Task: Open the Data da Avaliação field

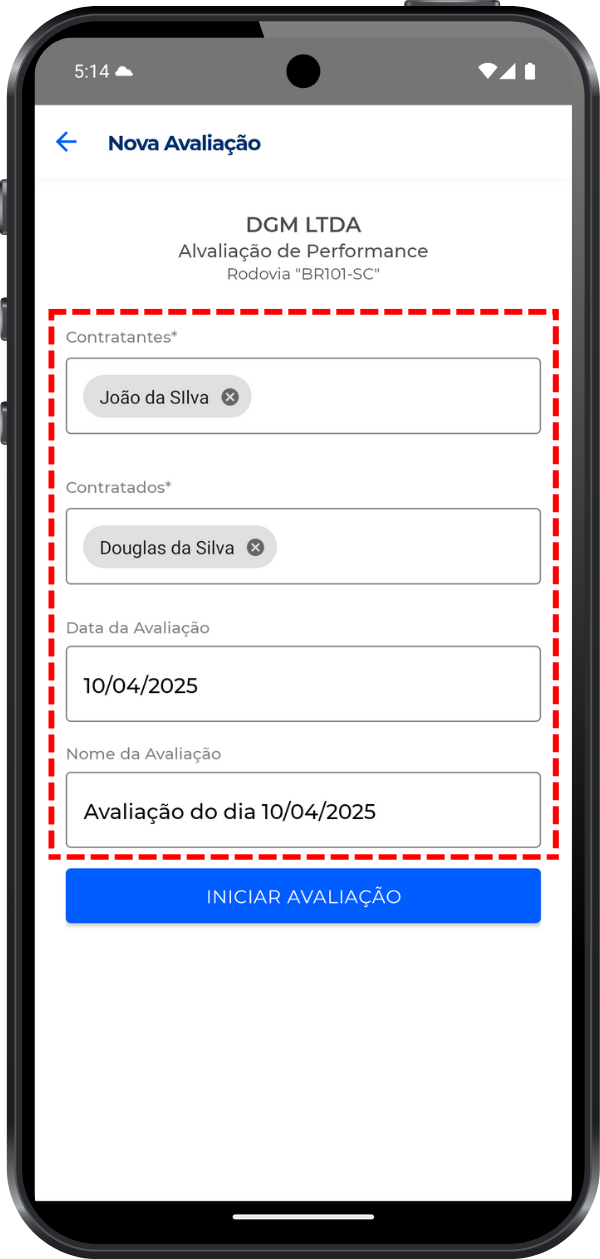Action: [x=303, y=684]
